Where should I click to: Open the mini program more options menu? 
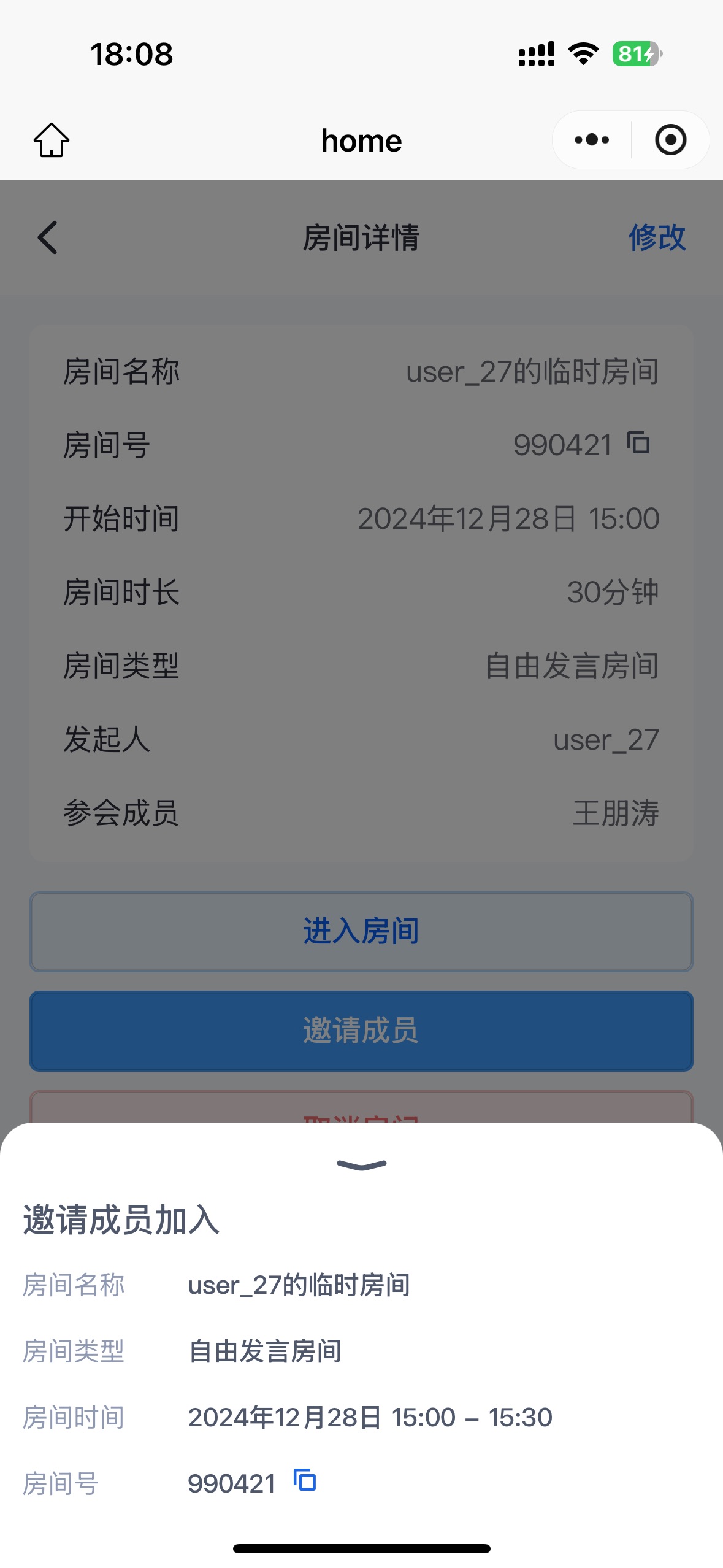592,140
